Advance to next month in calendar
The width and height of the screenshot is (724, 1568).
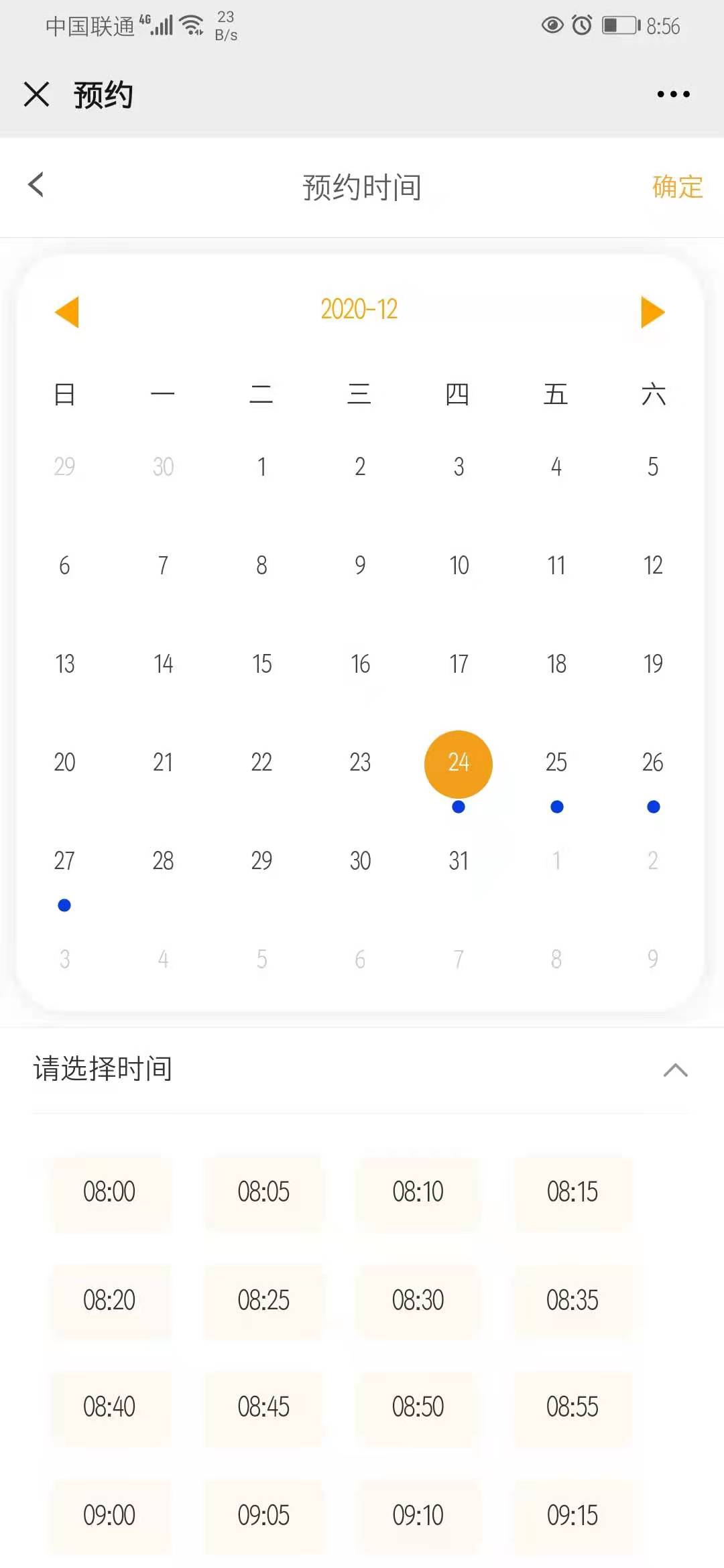click(x=652, y=312)
